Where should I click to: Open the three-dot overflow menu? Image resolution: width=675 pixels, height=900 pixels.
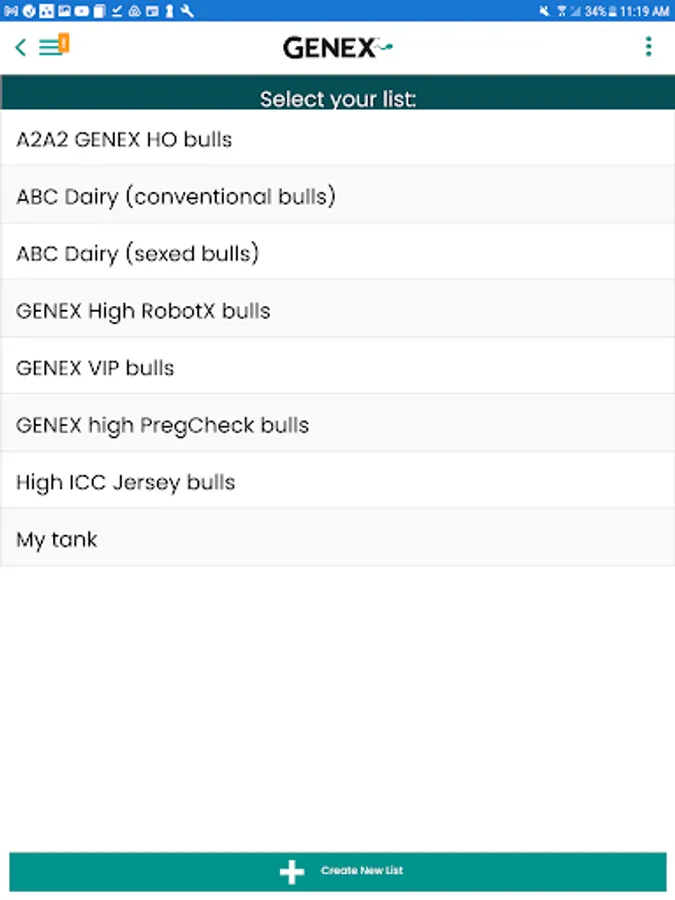[648, 47]
